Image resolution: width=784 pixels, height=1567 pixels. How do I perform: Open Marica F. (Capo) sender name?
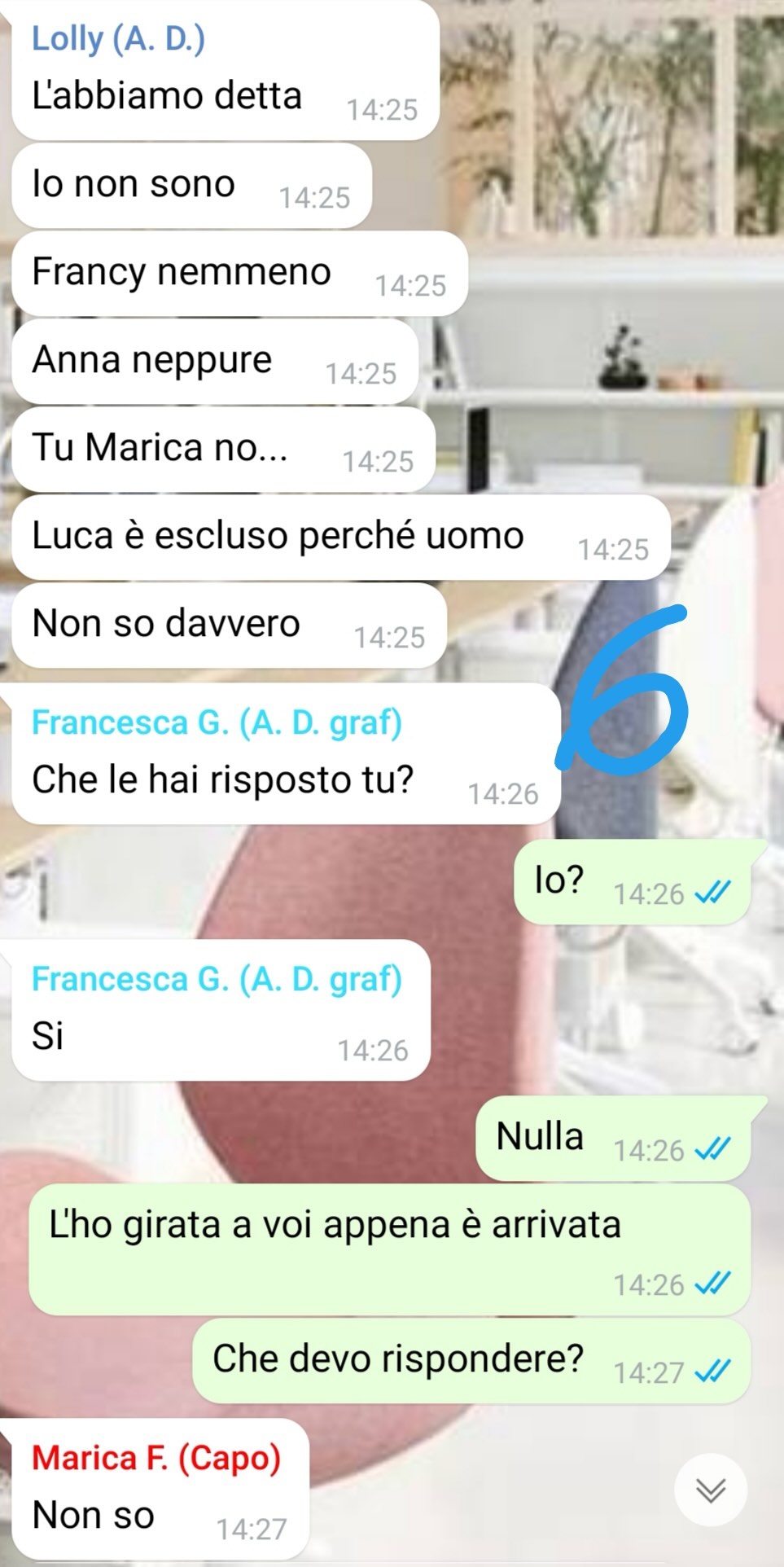point(156,1458)
